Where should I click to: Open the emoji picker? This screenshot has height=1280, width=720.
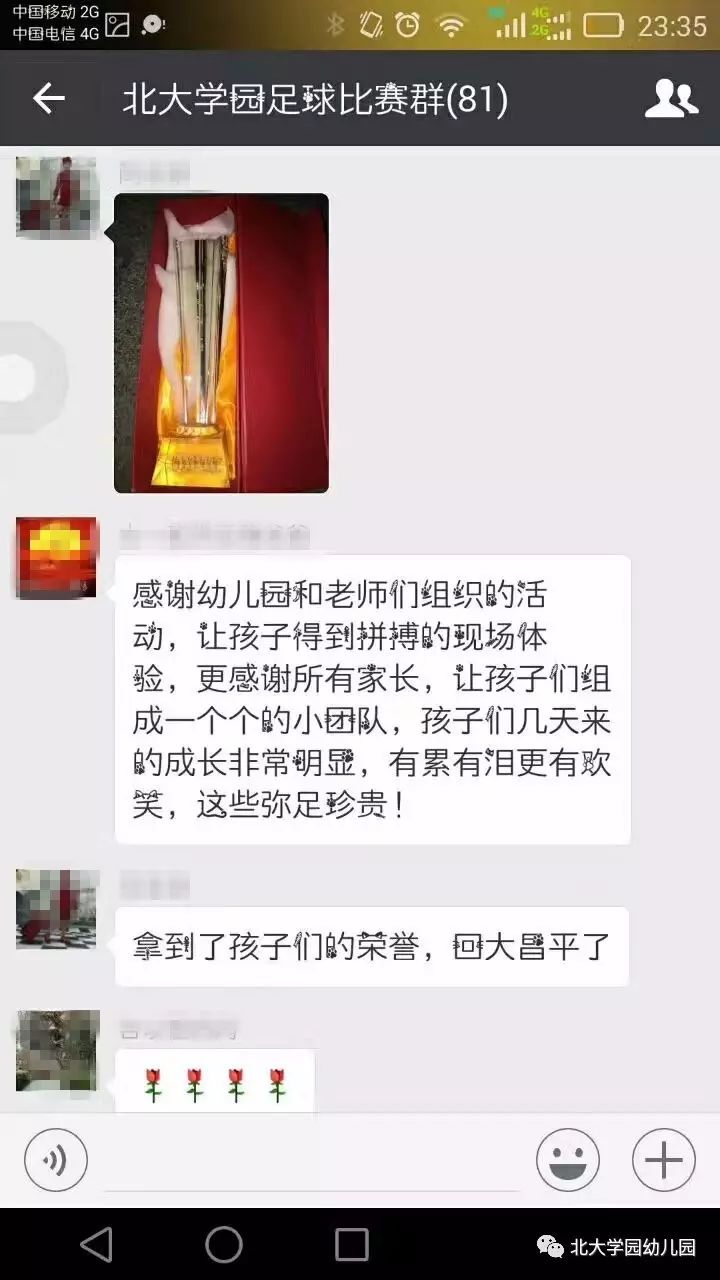point(568,1160)
